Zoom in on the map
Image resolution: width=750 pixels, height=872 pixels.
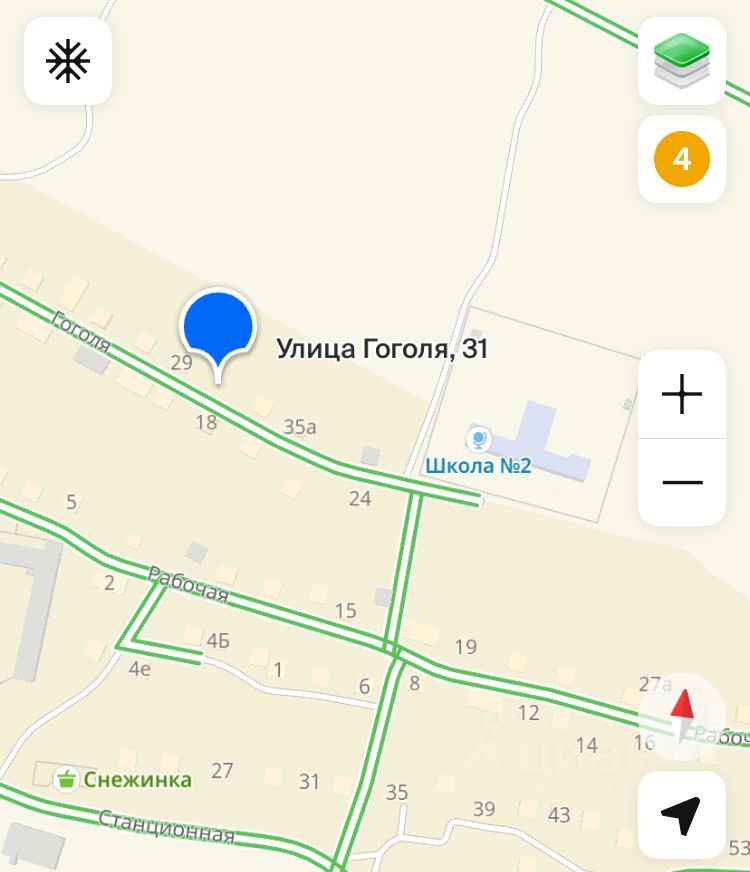click(x=682, y=395)
